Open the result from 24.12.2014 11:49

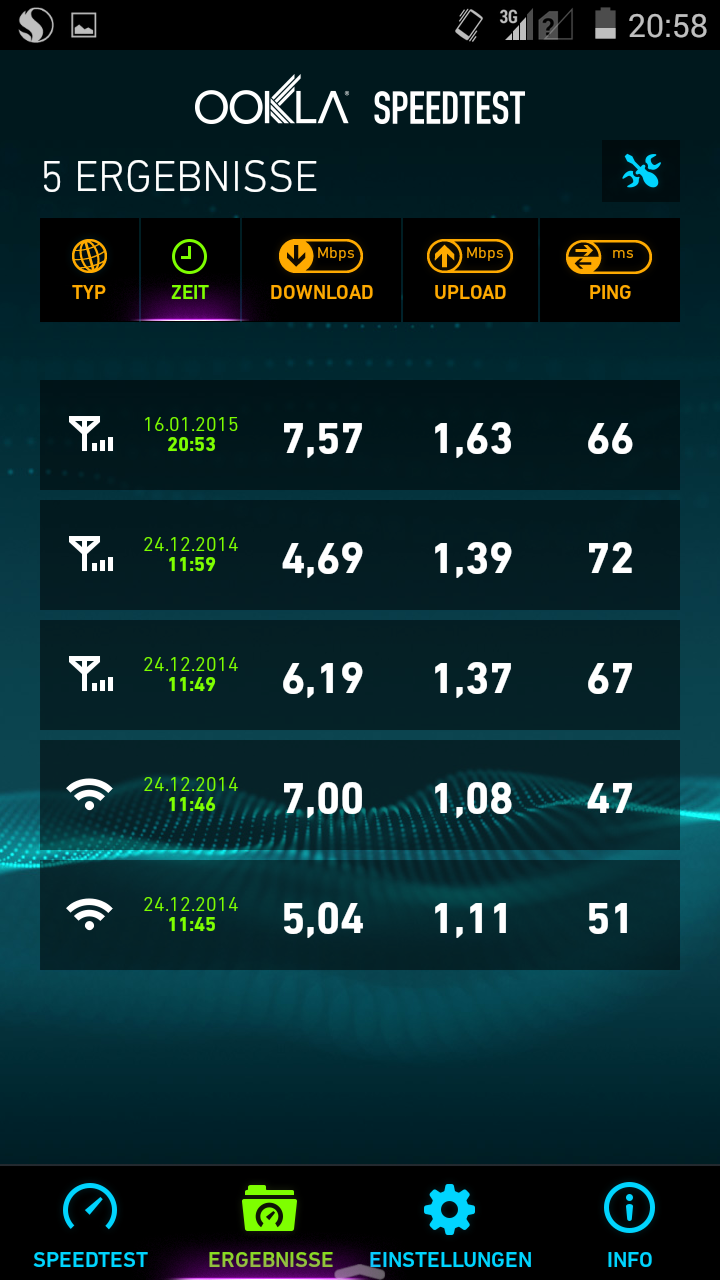[x=360, y=675]
